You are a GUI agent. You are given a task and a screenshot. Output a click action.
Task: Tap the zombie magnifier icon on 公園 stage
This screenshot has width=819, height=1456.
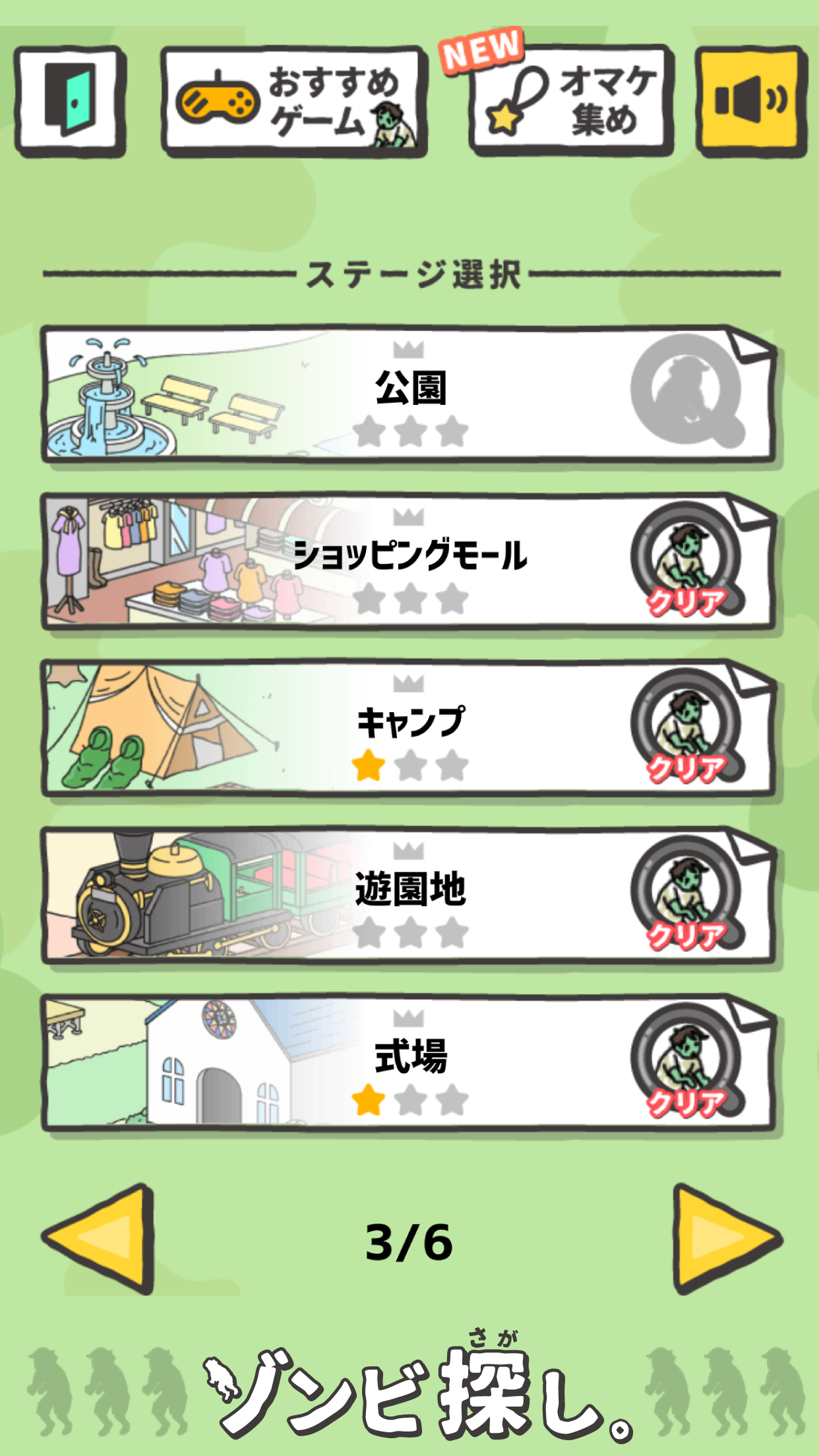pyautogui.click(x=686, y=389)
